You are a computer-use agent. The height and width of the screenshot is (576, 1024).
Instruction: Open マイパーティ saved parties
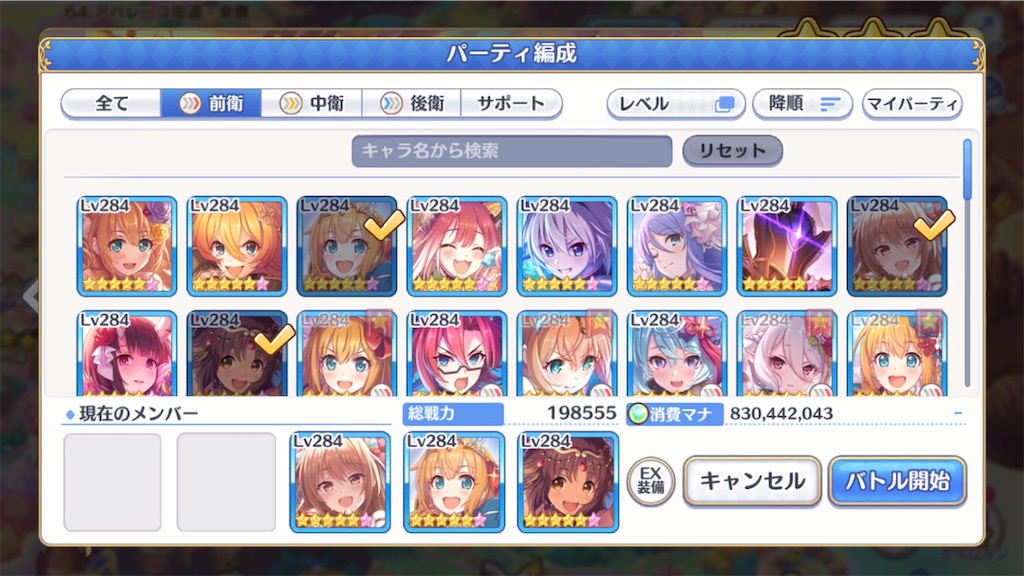coord(911,104)
